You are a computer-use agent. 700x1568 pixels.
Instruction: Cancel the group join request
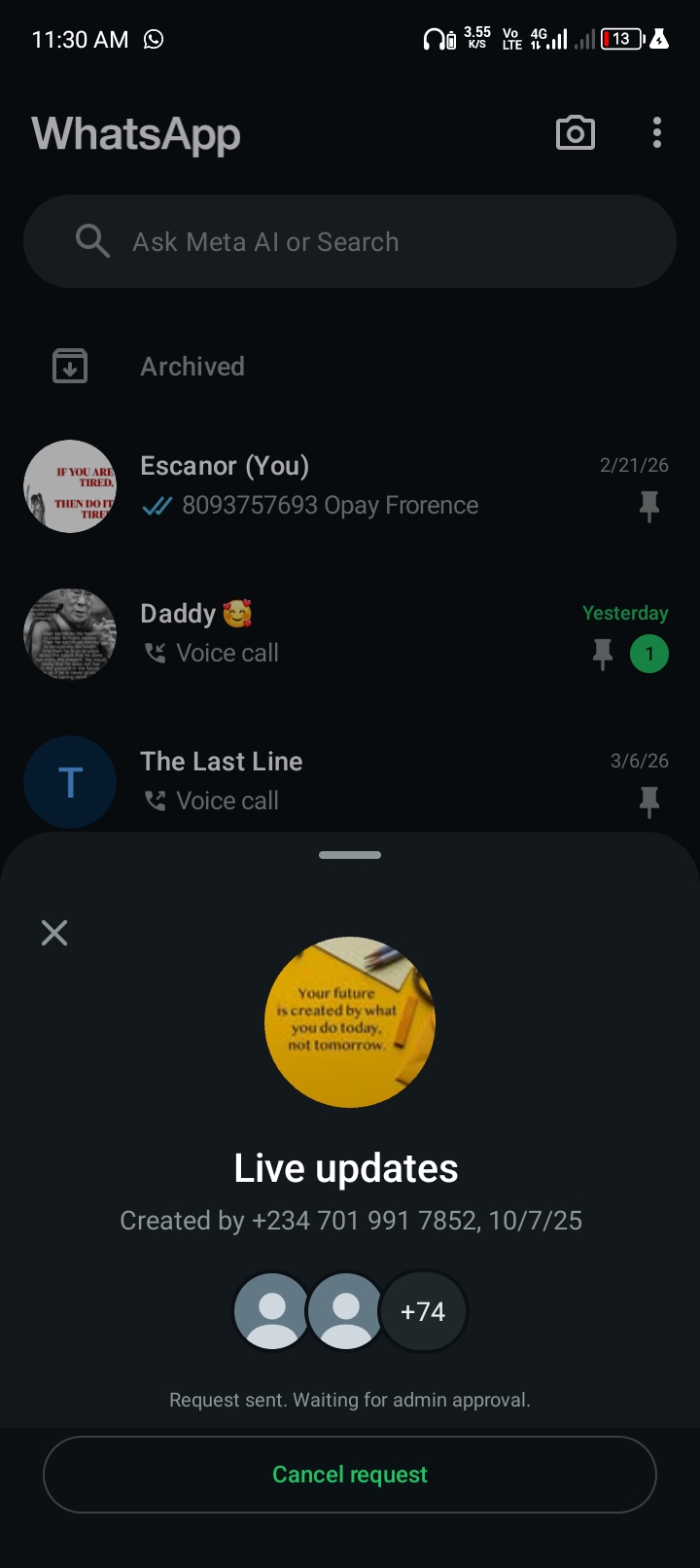[350, 1475]
